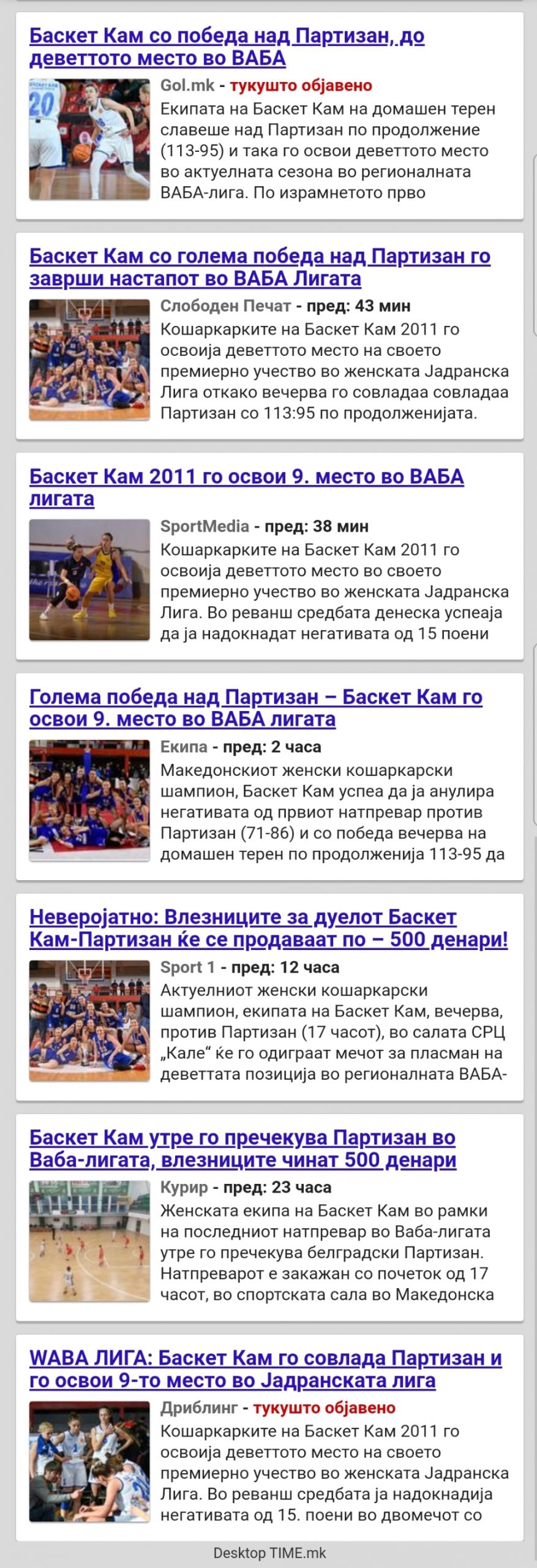537x1568 pixels.
Task: Open headline 'Баскет Кам со победа над Партизан'
Action: (227, 47)
